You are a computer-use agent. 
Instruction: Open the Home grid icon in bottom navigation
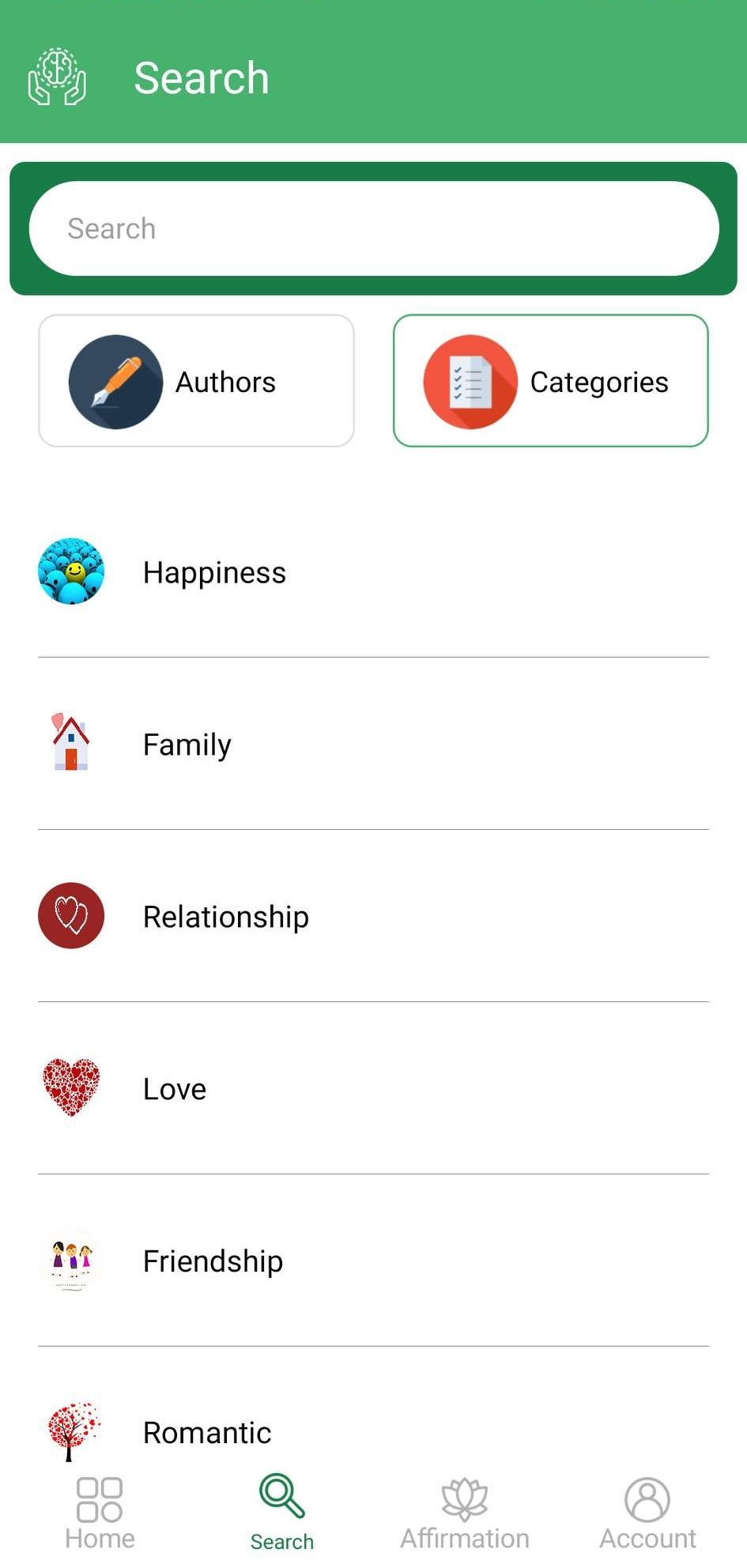click(99, 1499)
